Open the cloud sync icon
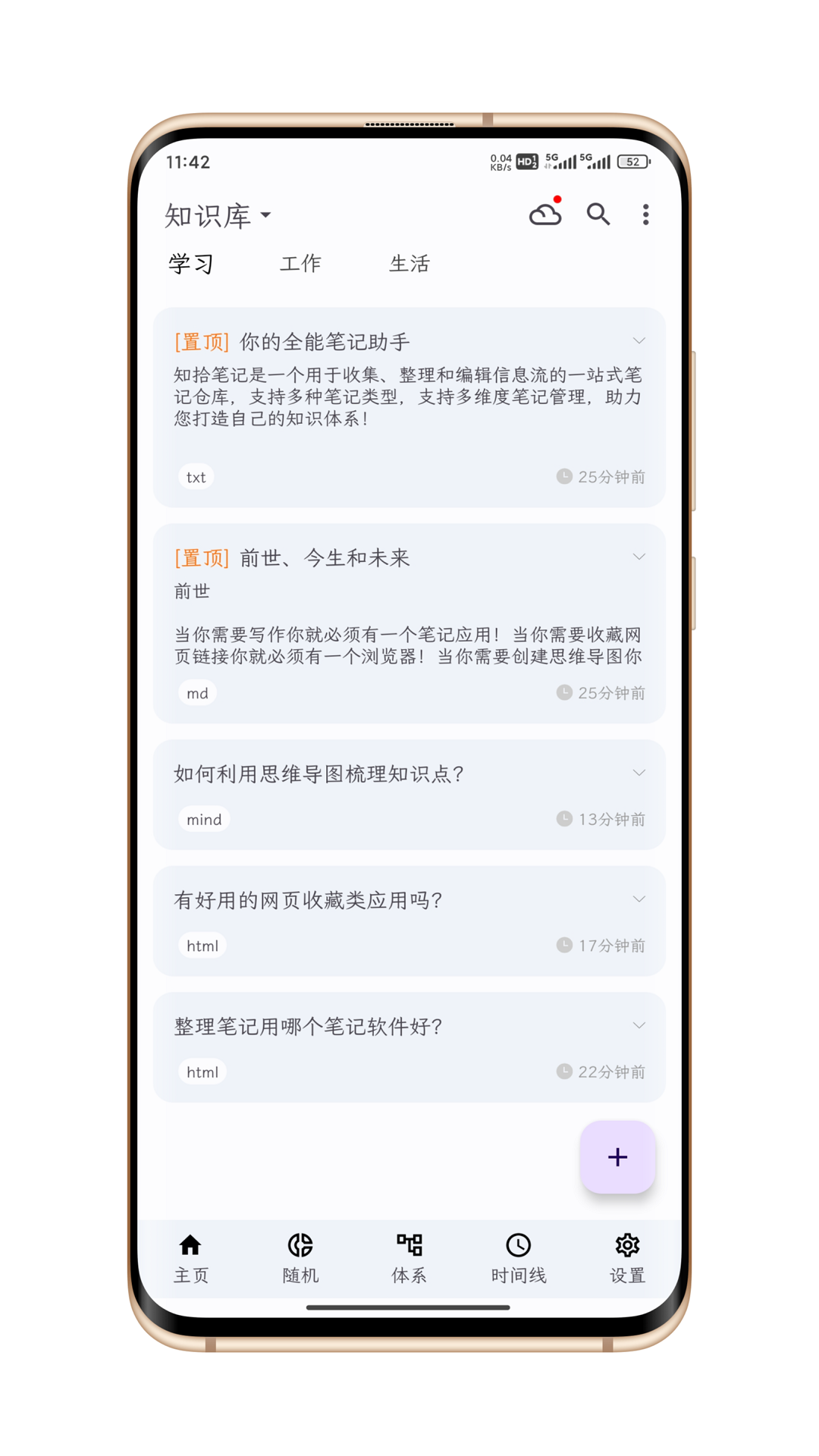The height and width of the screenshot is (1456, 819). pos(544,215)
